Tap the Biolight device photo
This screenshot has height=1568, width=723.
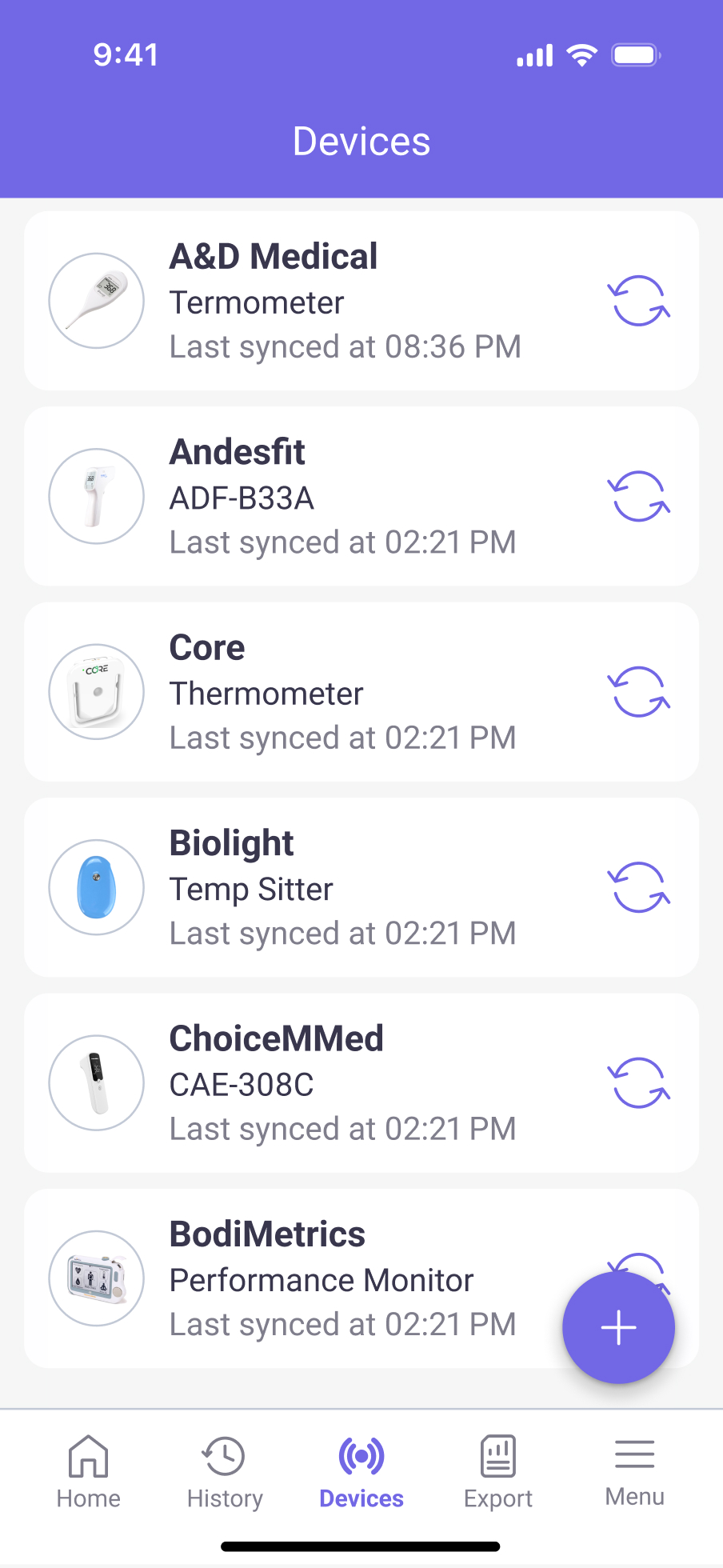coord(96,887)
